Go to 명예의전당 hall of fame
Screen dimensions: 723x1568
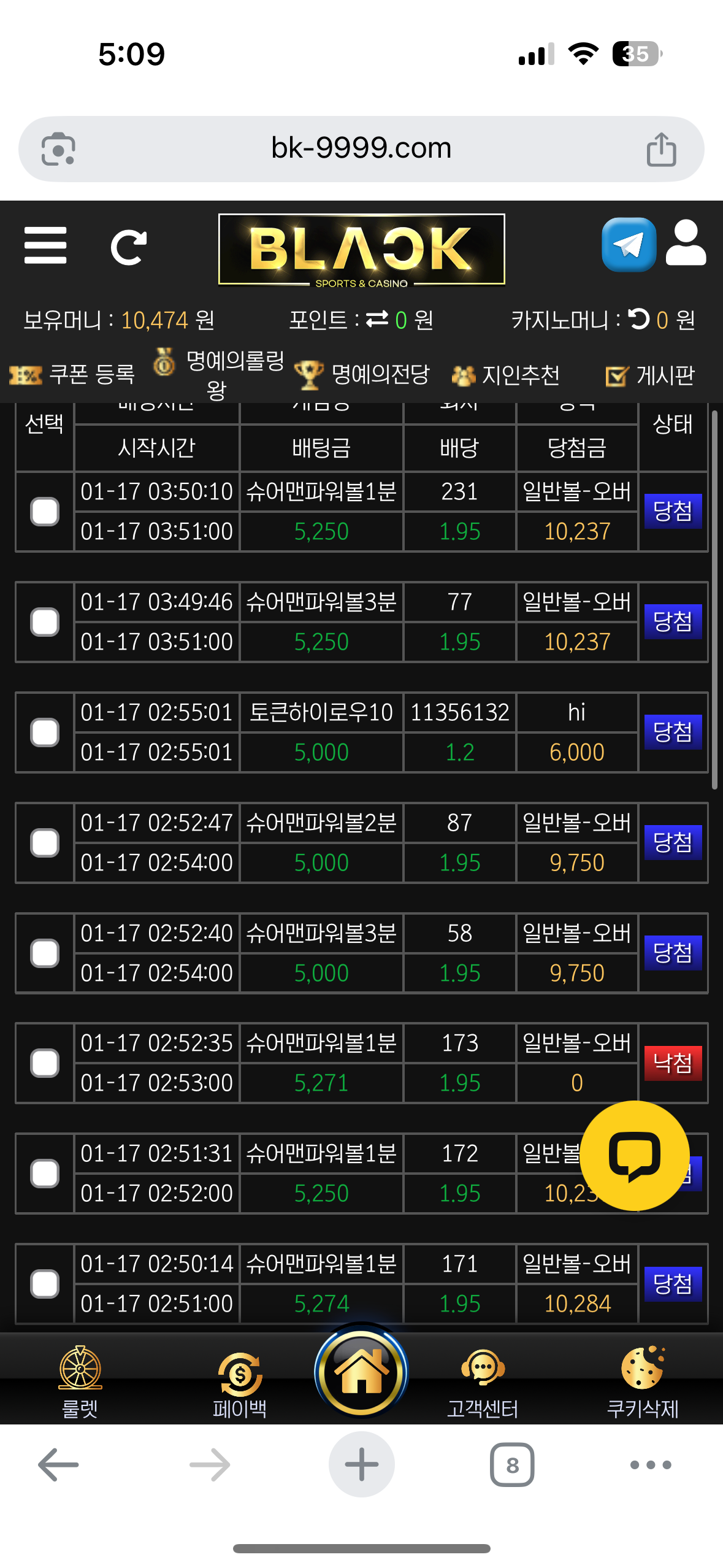[363, 374]
